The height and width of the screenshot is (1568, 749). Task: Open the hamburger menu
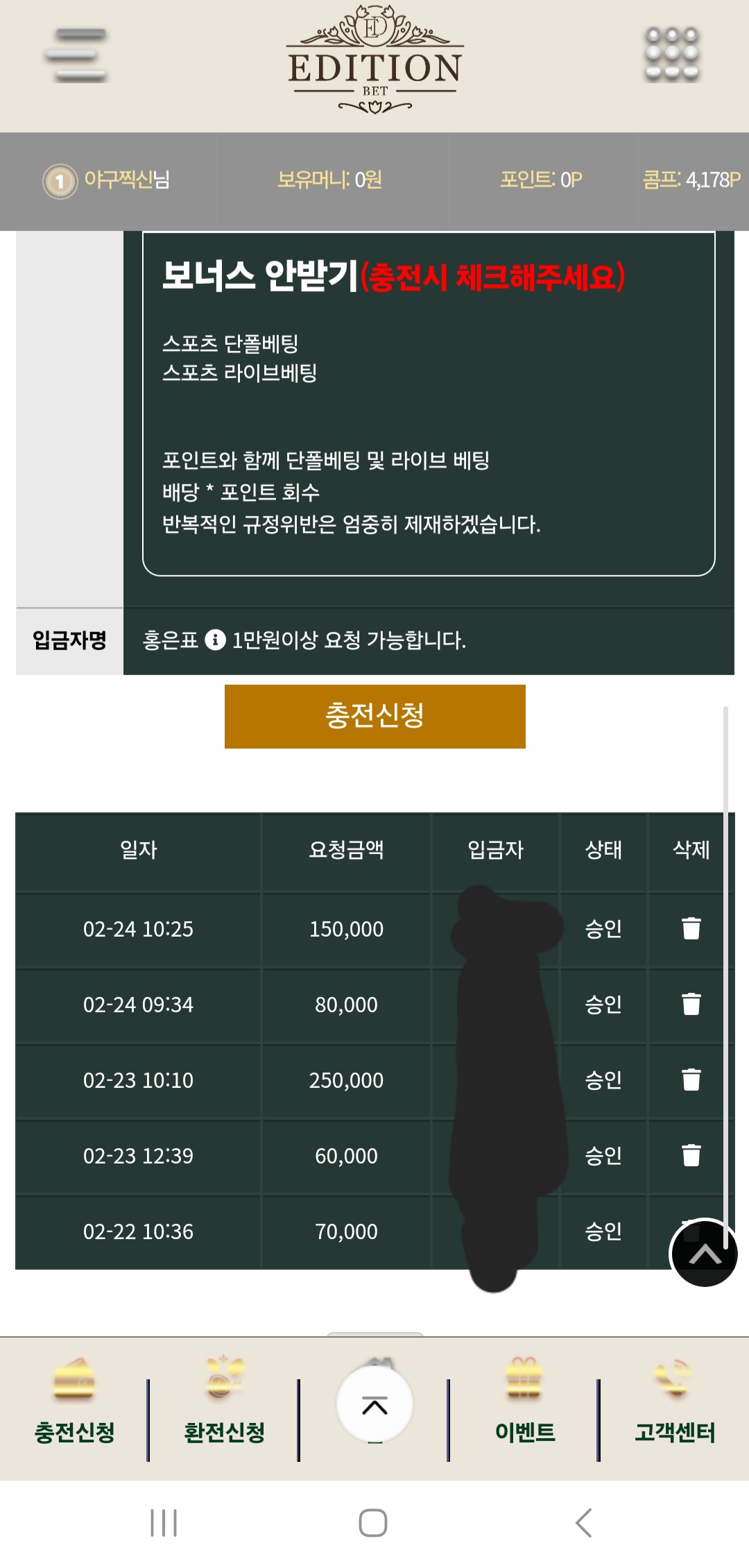(76, 55)
